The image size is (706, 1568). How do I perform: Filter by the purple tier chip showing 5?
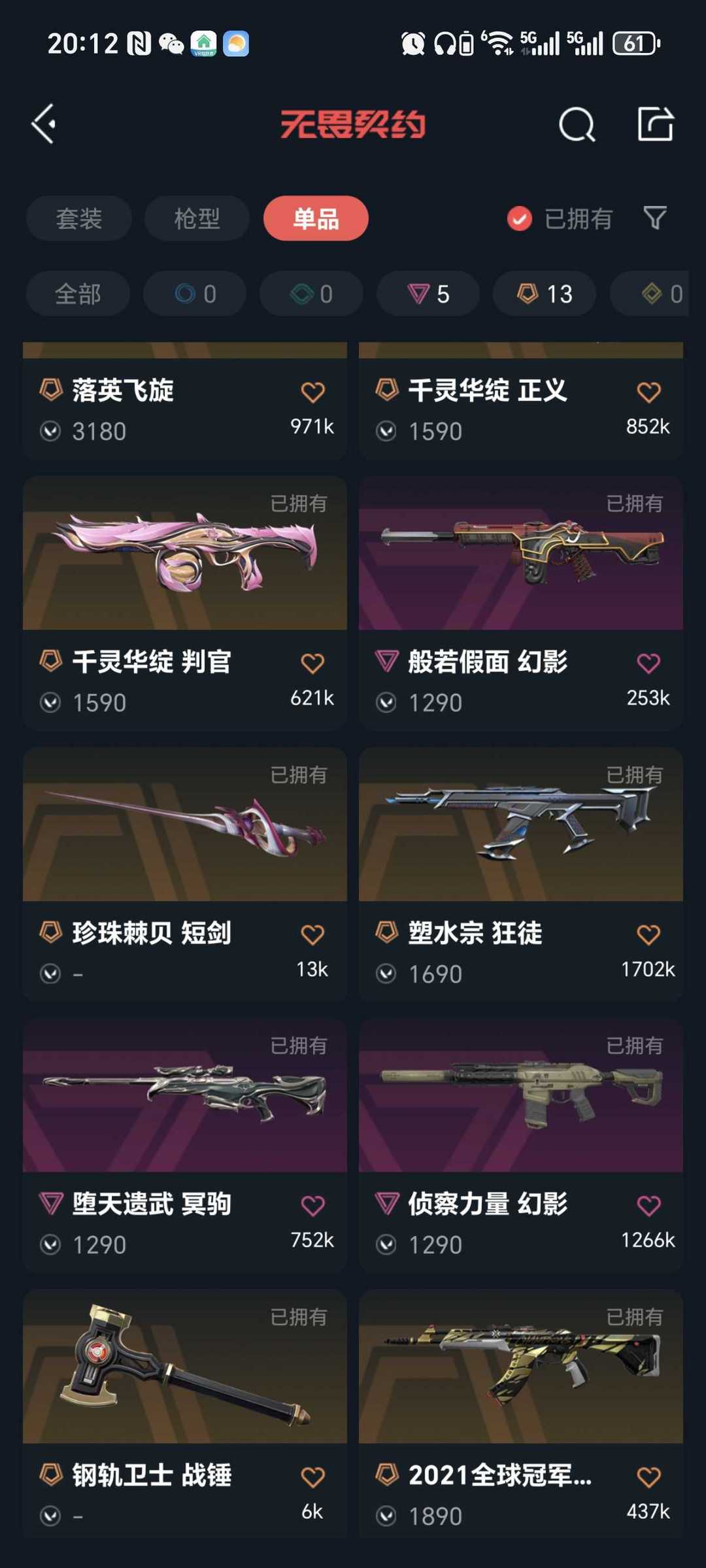(428, 294)
